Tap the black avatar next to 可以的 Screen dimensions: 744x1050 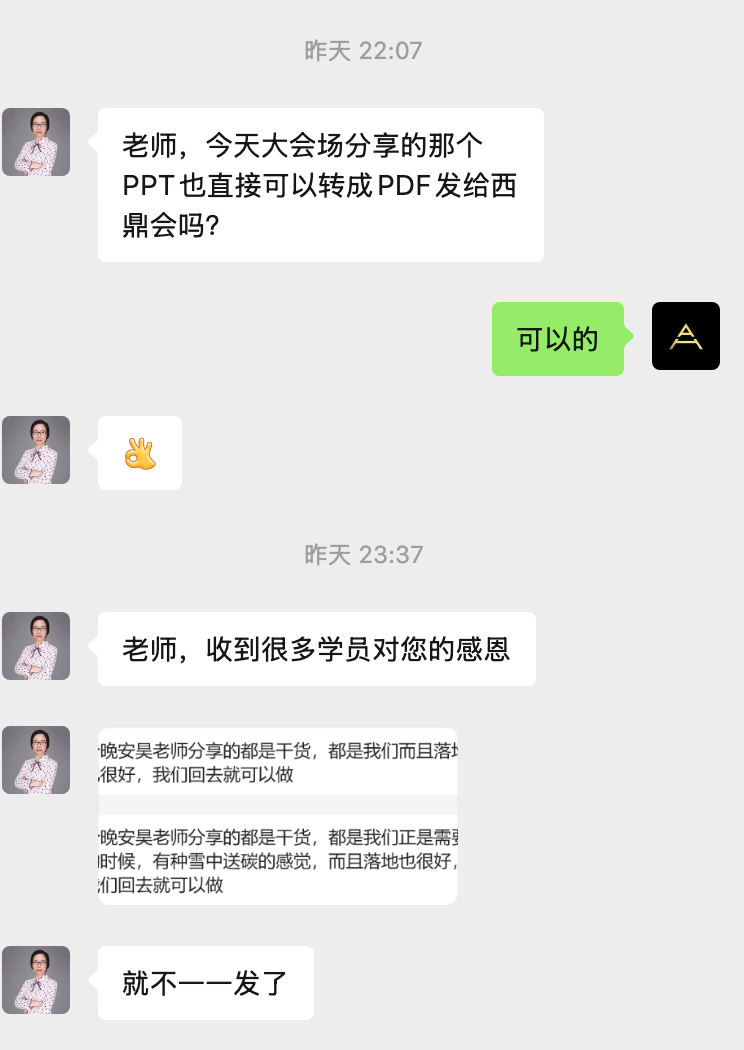[x=685, y=336]
